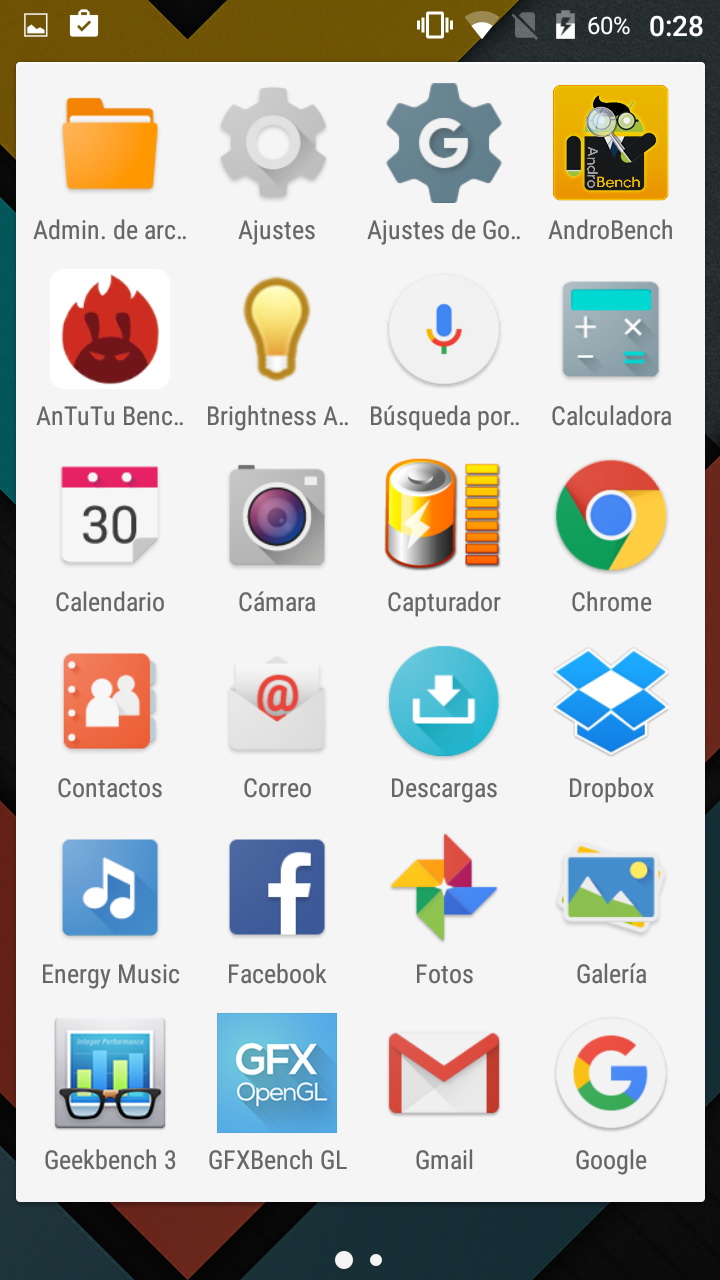The width and height of the screenshot is (720, 1280).
Task: Open the Calendario app
Action: click(110, 515)
